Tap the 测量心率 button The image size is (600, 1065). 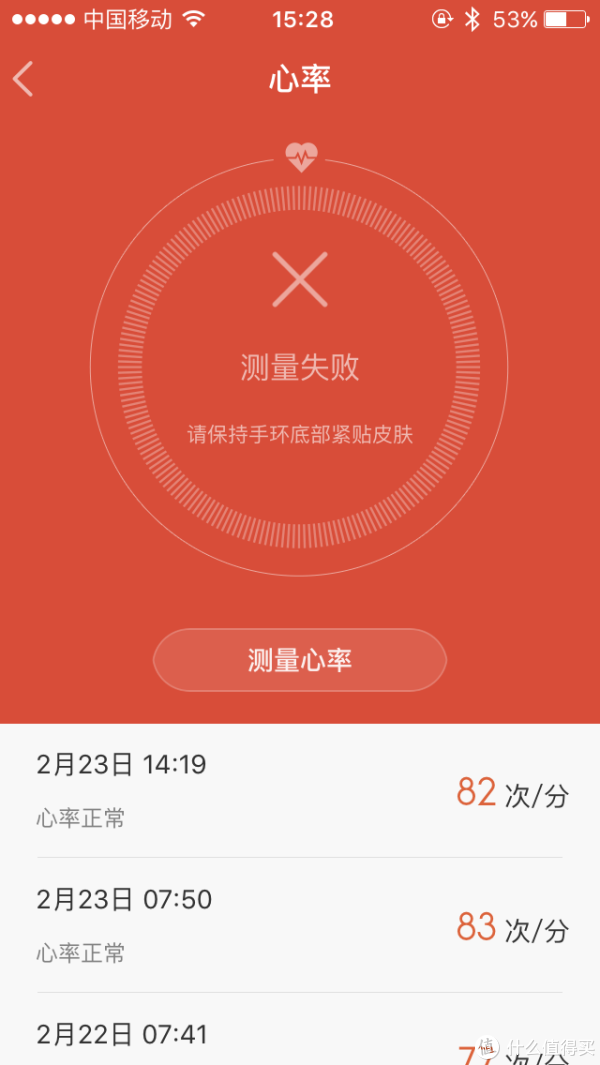(x=300, y=660)
